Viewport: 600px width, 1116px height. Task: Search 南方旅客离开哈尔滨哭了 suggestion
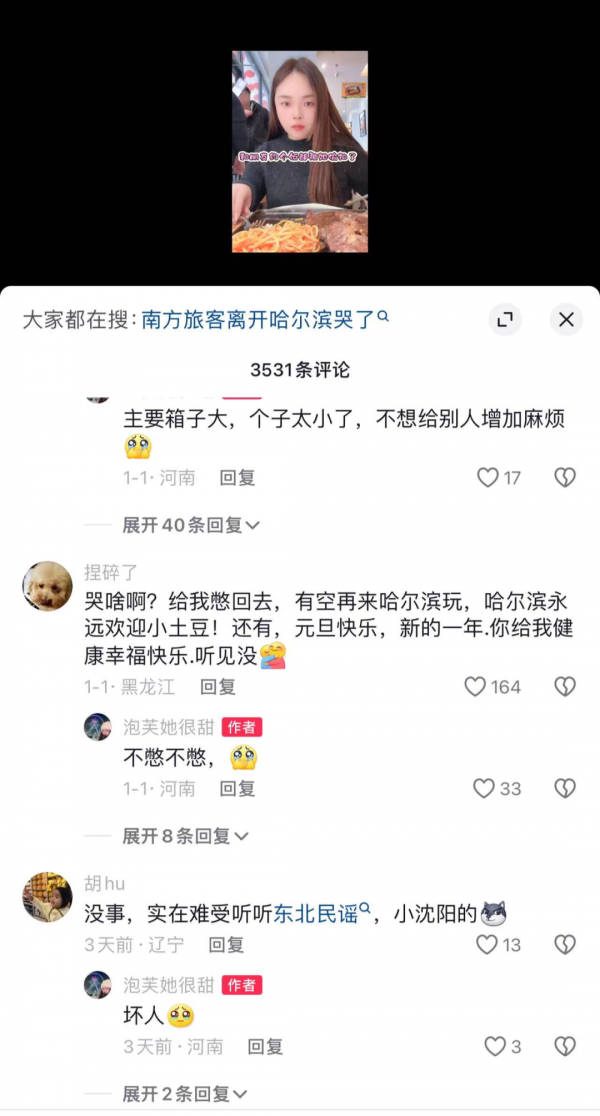pyautogui.click(x=265, y=320)
